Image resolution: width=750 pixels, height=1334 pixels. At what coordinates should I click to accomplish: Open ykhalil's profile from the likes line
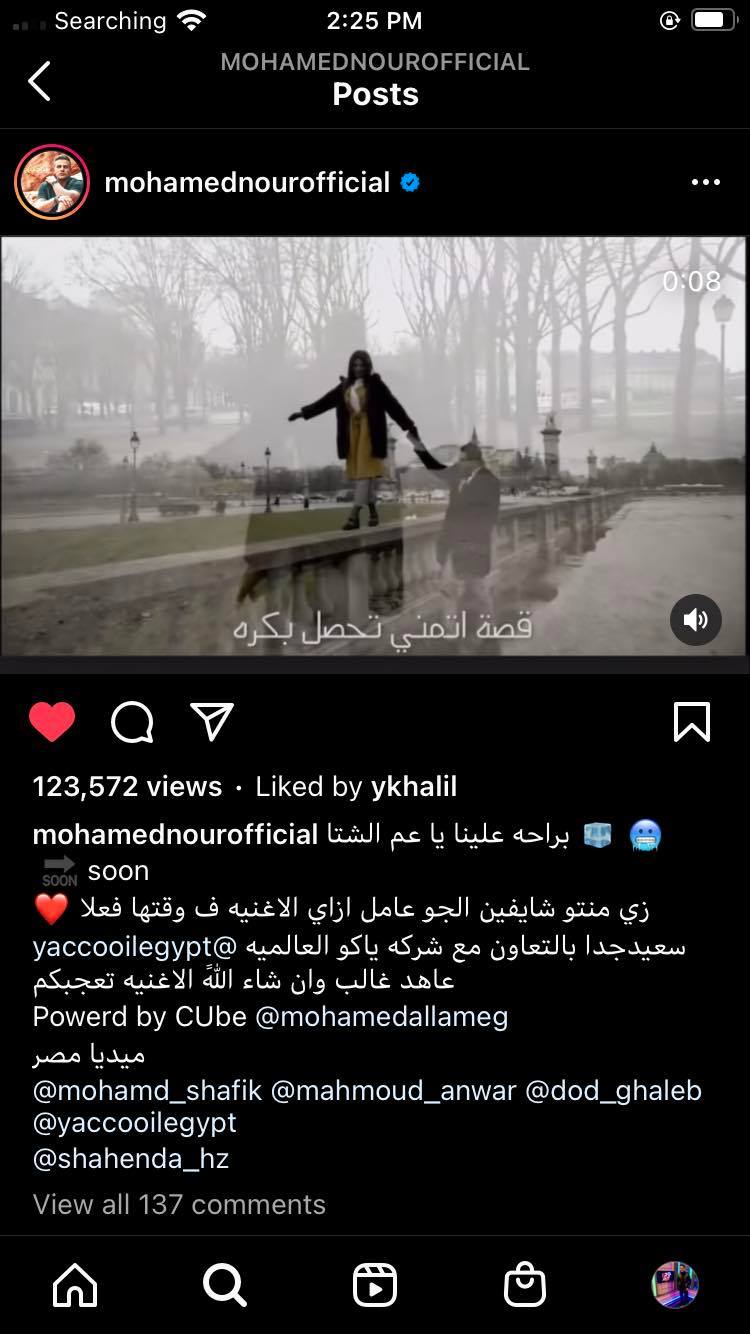click(413, 787)
